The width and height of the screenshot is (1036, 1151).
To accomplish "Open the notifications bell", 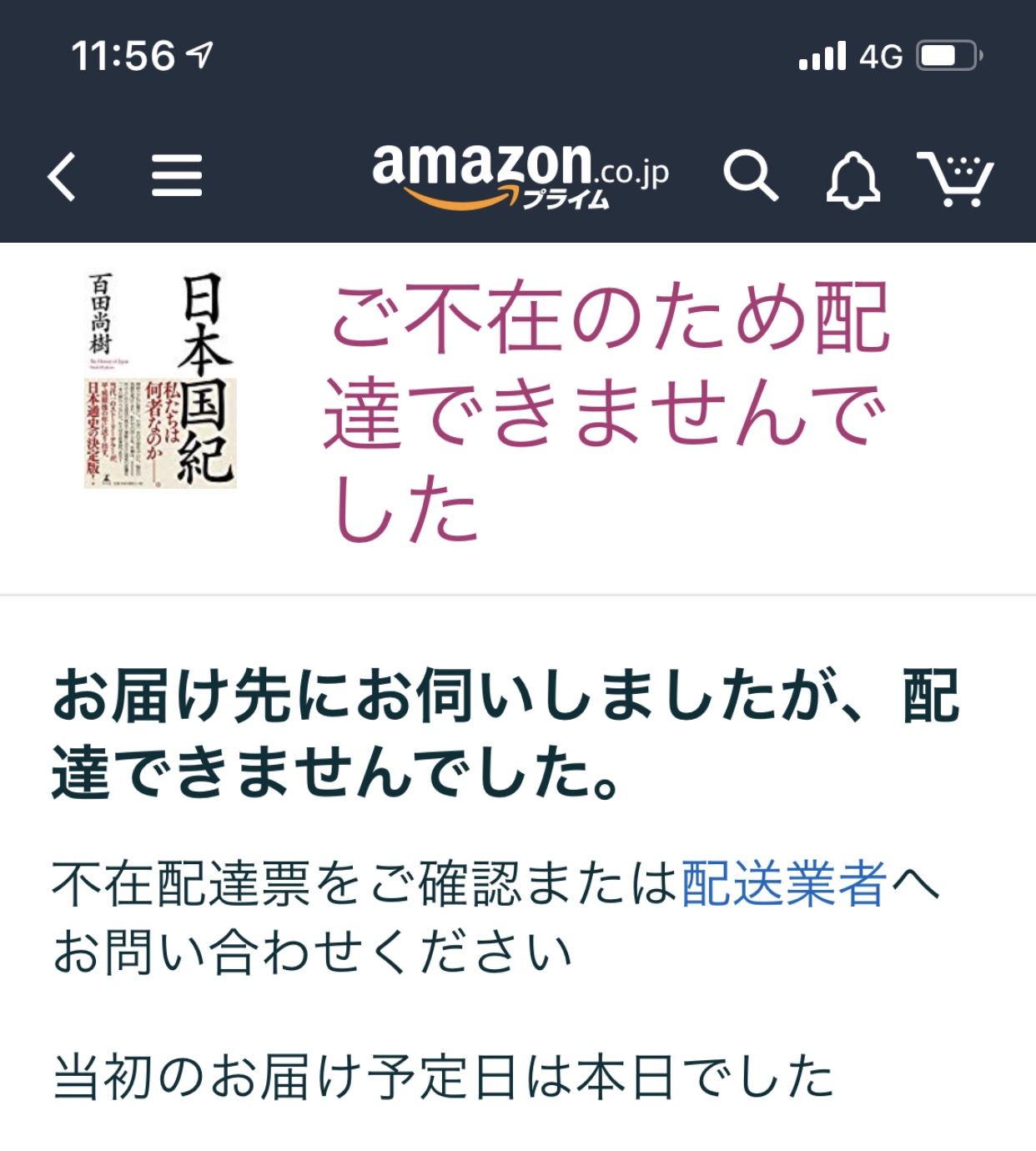I will click(852, 179).
